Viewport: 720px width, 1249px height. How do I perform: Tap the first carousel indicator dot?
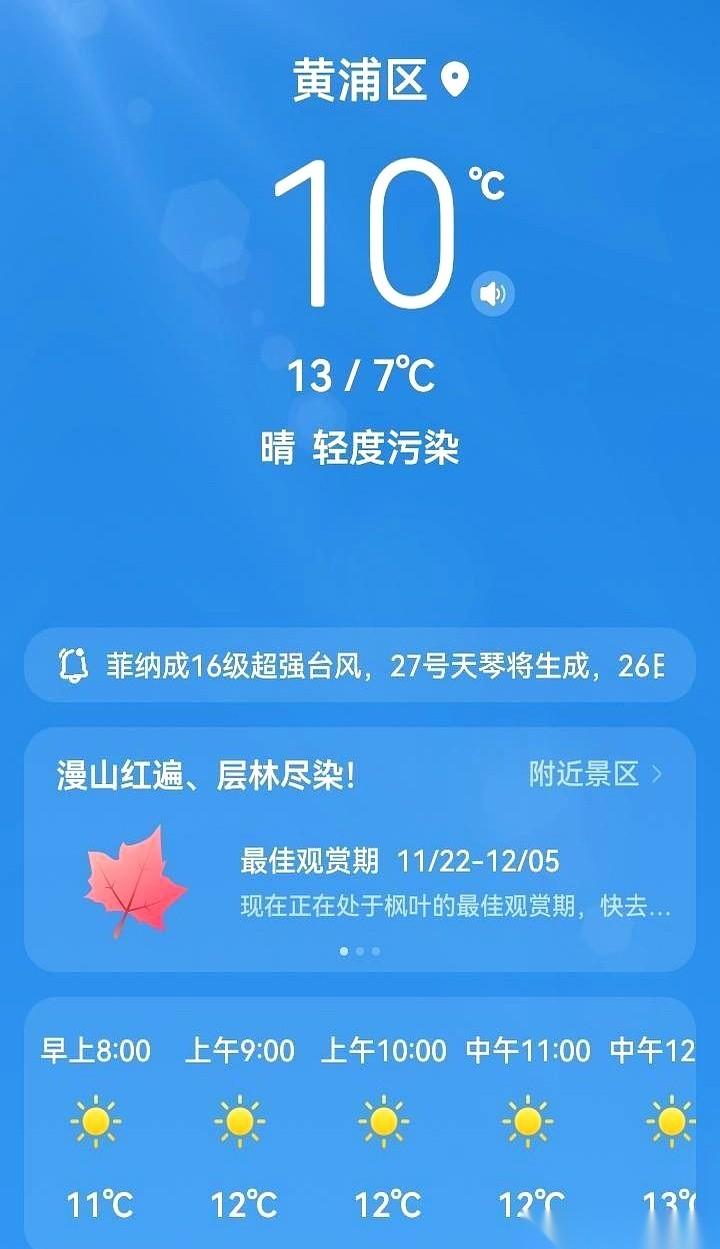[x=344, y=951]
